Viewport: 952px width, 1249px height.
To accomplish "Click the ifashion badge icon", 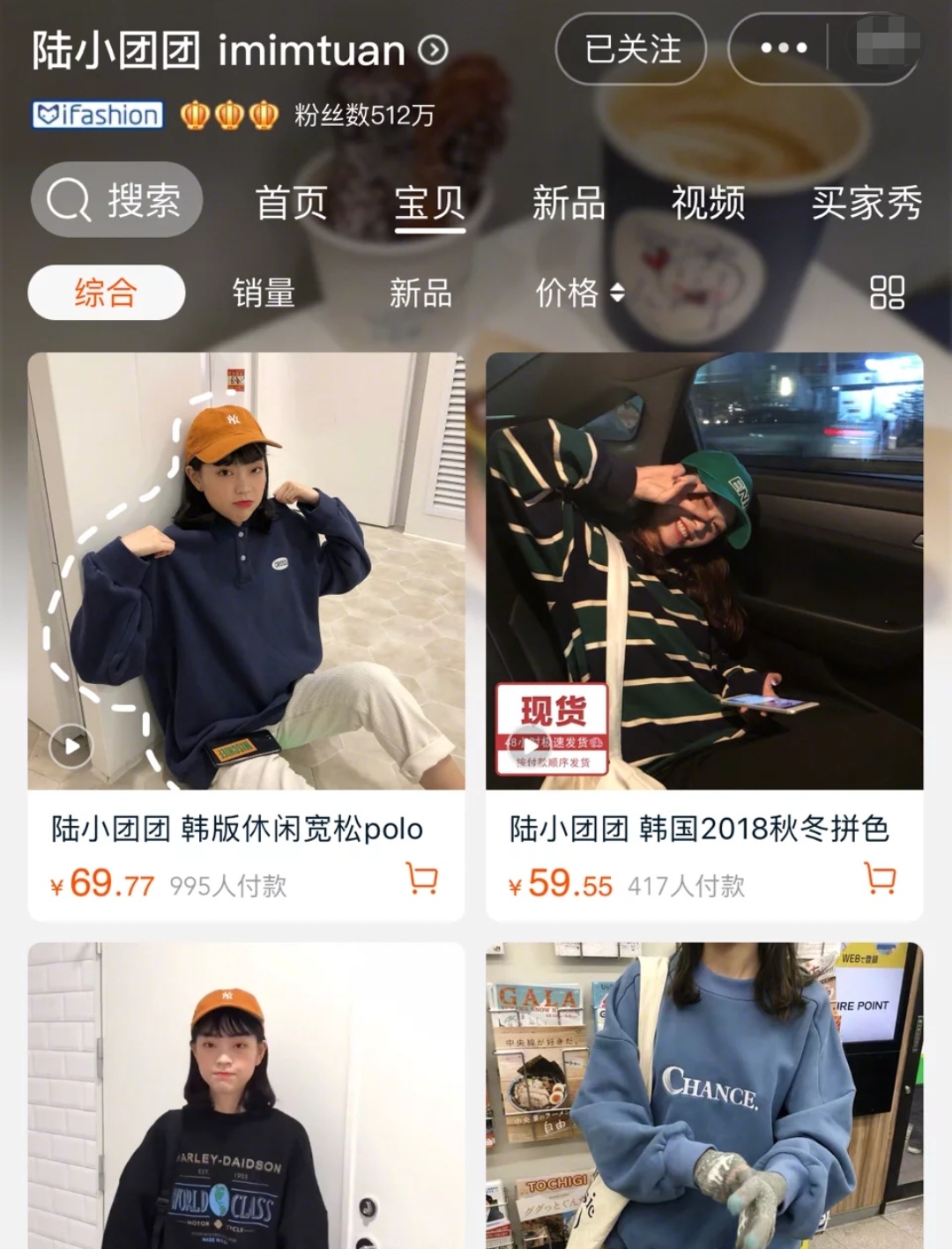I will [x=95, y=115].
